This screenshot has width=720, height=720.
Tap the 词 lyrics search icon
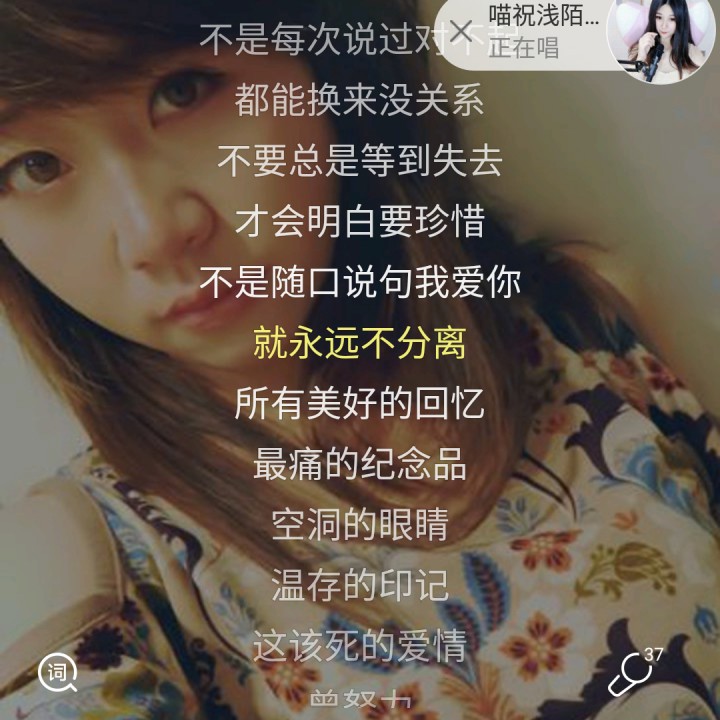pyautogui.click(x=58, y=674)
